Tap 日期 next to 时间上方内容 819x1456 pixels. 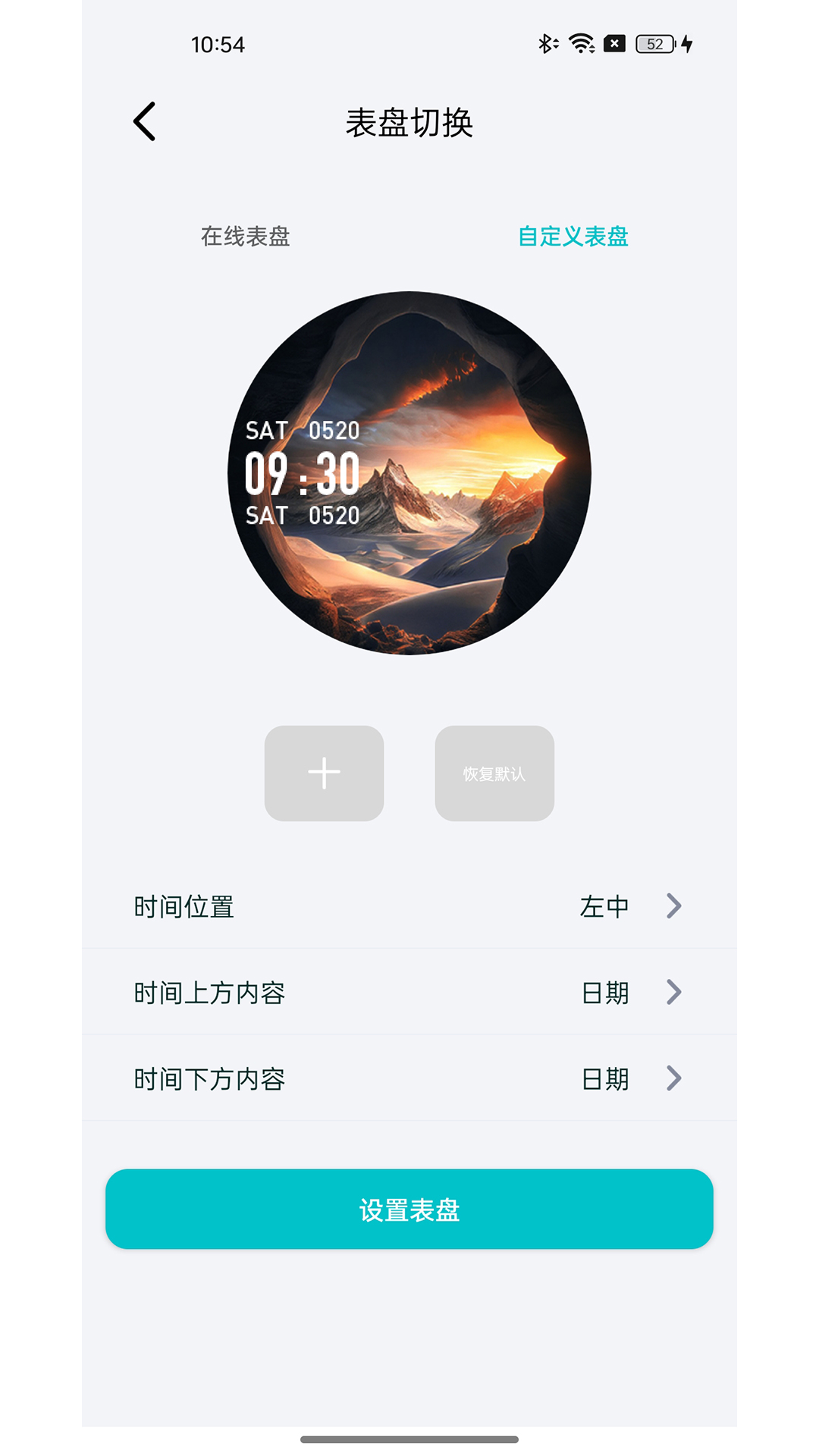tap(605, 992)
